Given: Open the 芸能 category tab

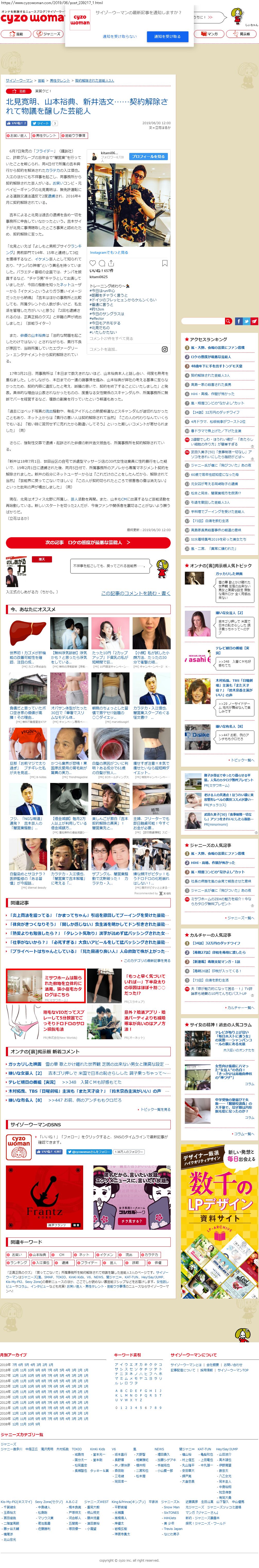Looking at the screenshot, I should coord(16,34).
